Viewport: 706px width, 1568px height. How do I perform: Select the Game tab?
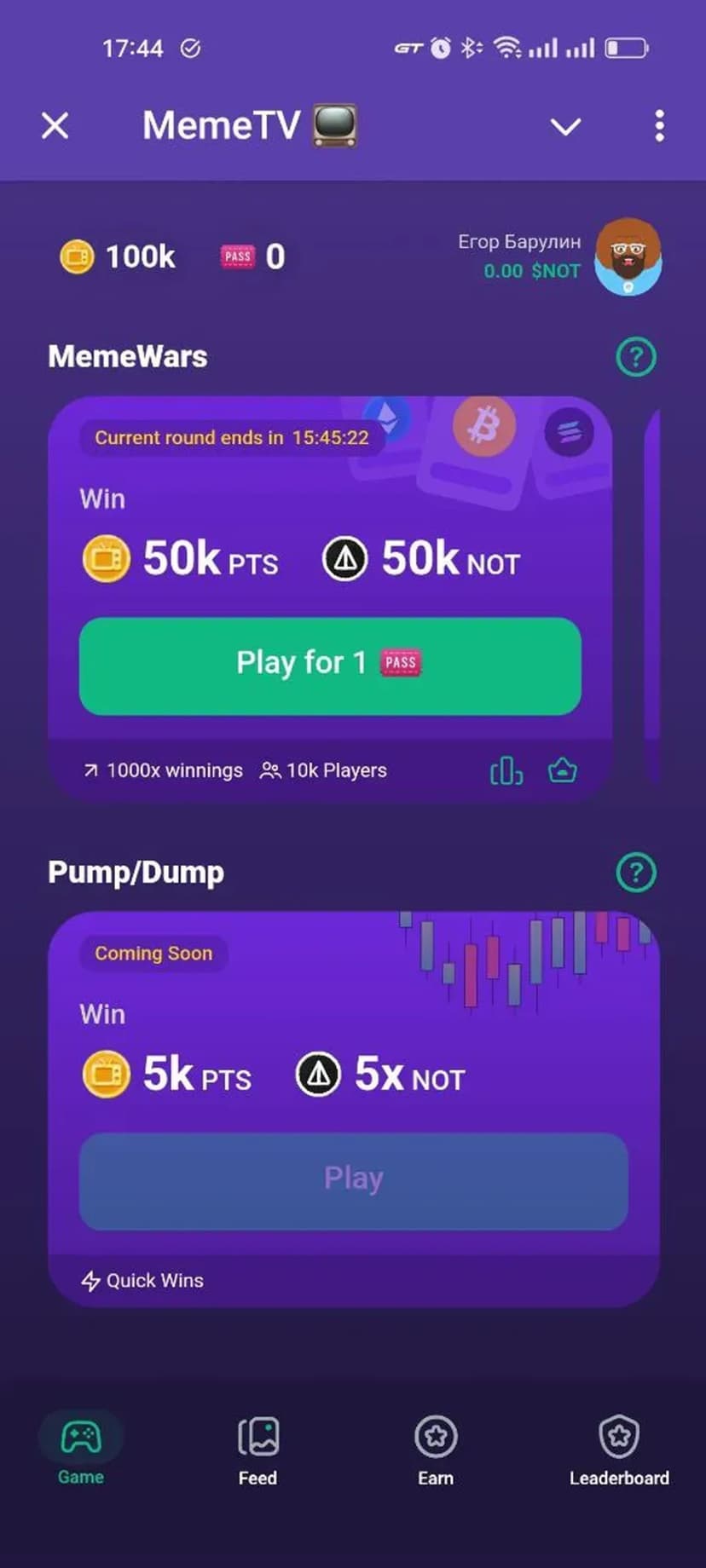coord(81,1450)
